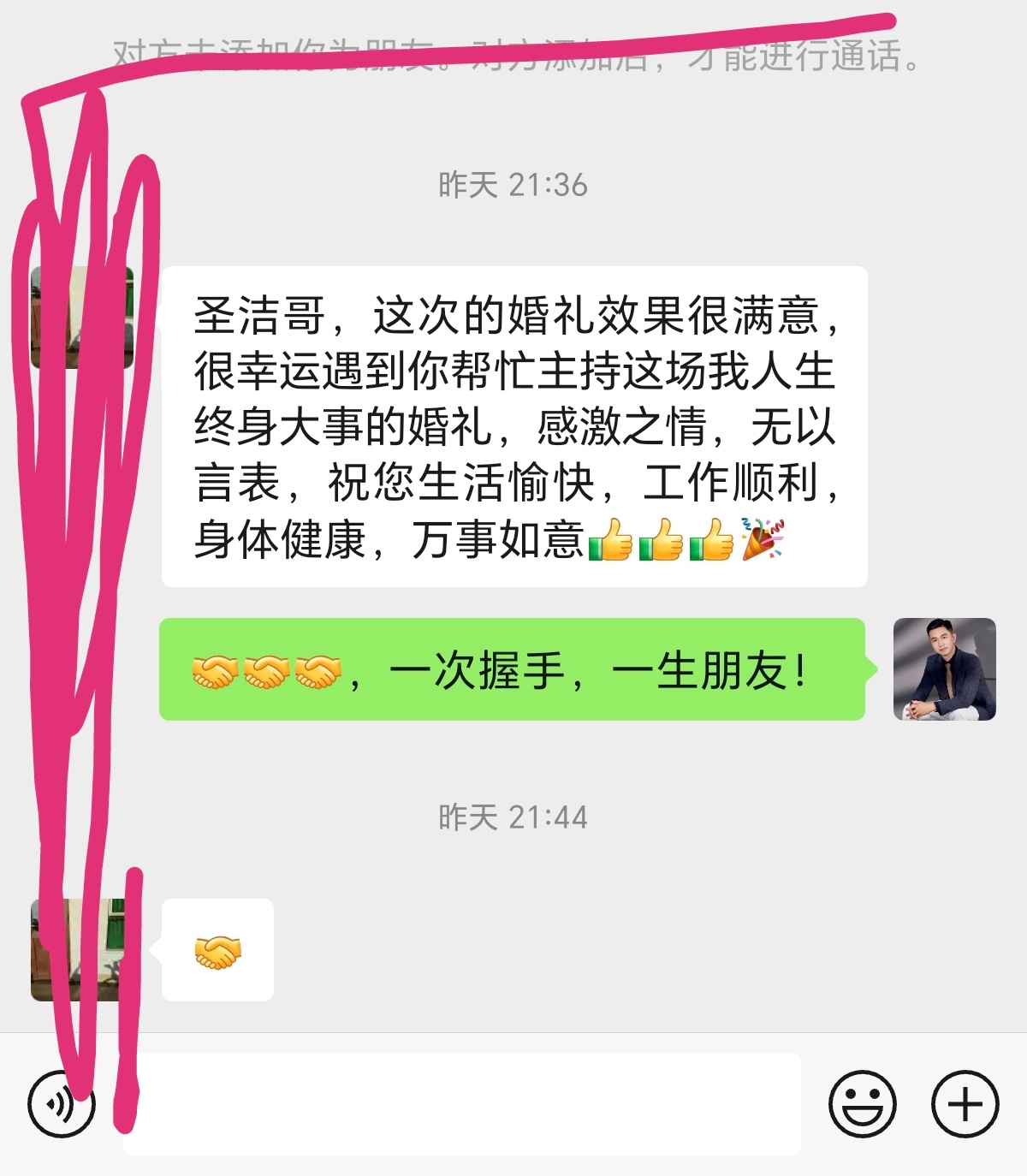
Task: View your own profile avatar
Action: [944, 669]
